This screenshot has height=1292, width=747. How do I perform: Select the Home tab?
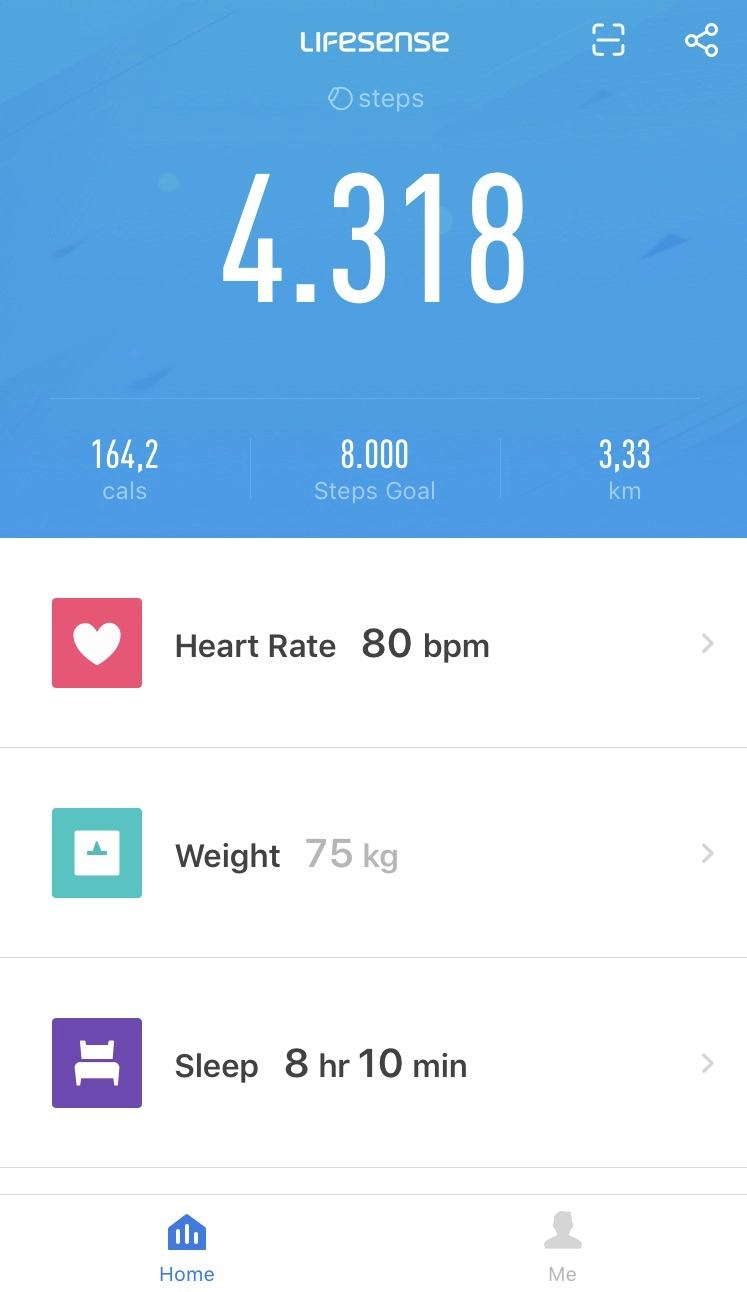[x=187, y=1246]
